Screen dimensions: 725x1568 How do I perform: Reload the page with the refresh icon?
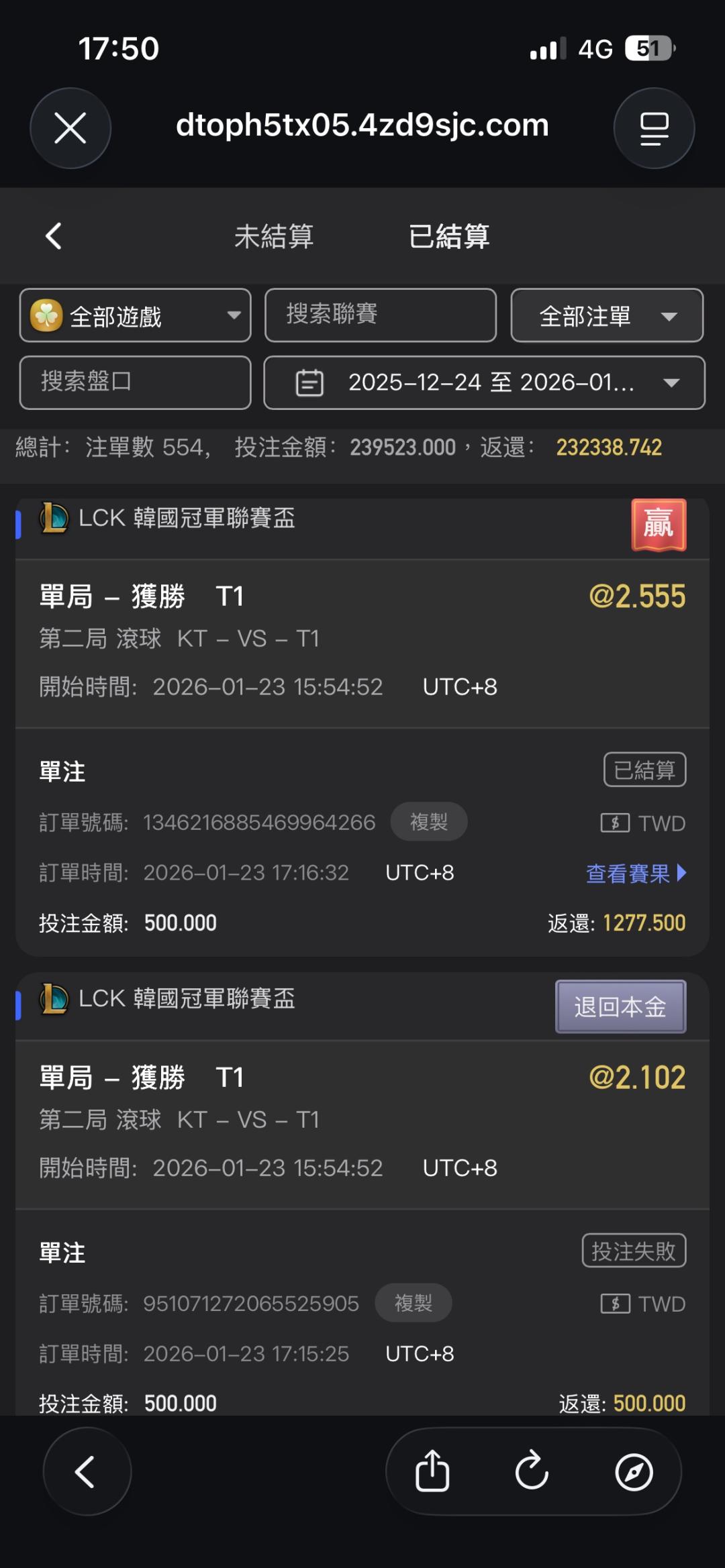(x=532, y=1471)
